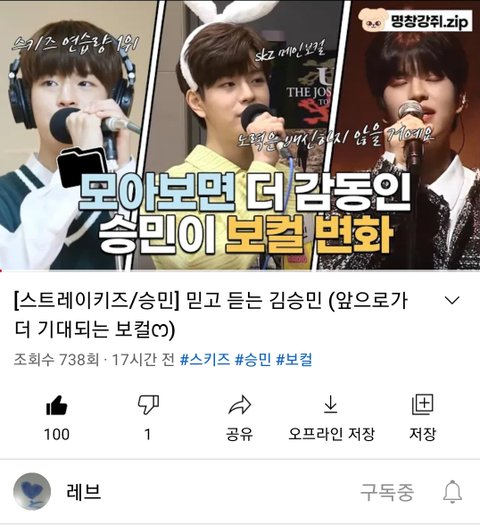Open the #보컬 hashtag
Image resolution: width=480 pixels, height=525 pixels.
click(x=294, y=360)
